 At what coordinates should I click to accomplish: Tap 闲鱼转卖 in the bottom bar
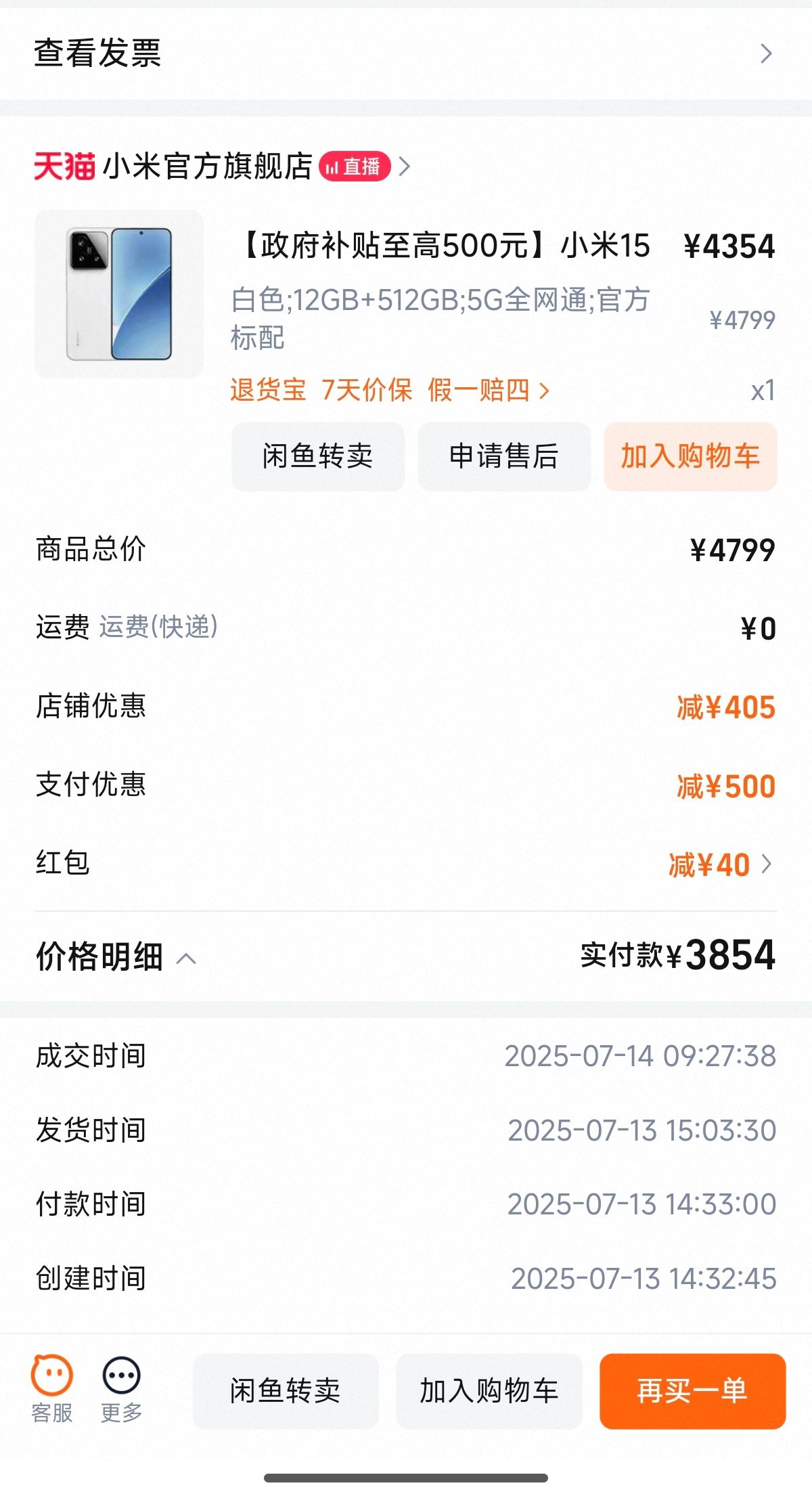(x=286, y=1391)
